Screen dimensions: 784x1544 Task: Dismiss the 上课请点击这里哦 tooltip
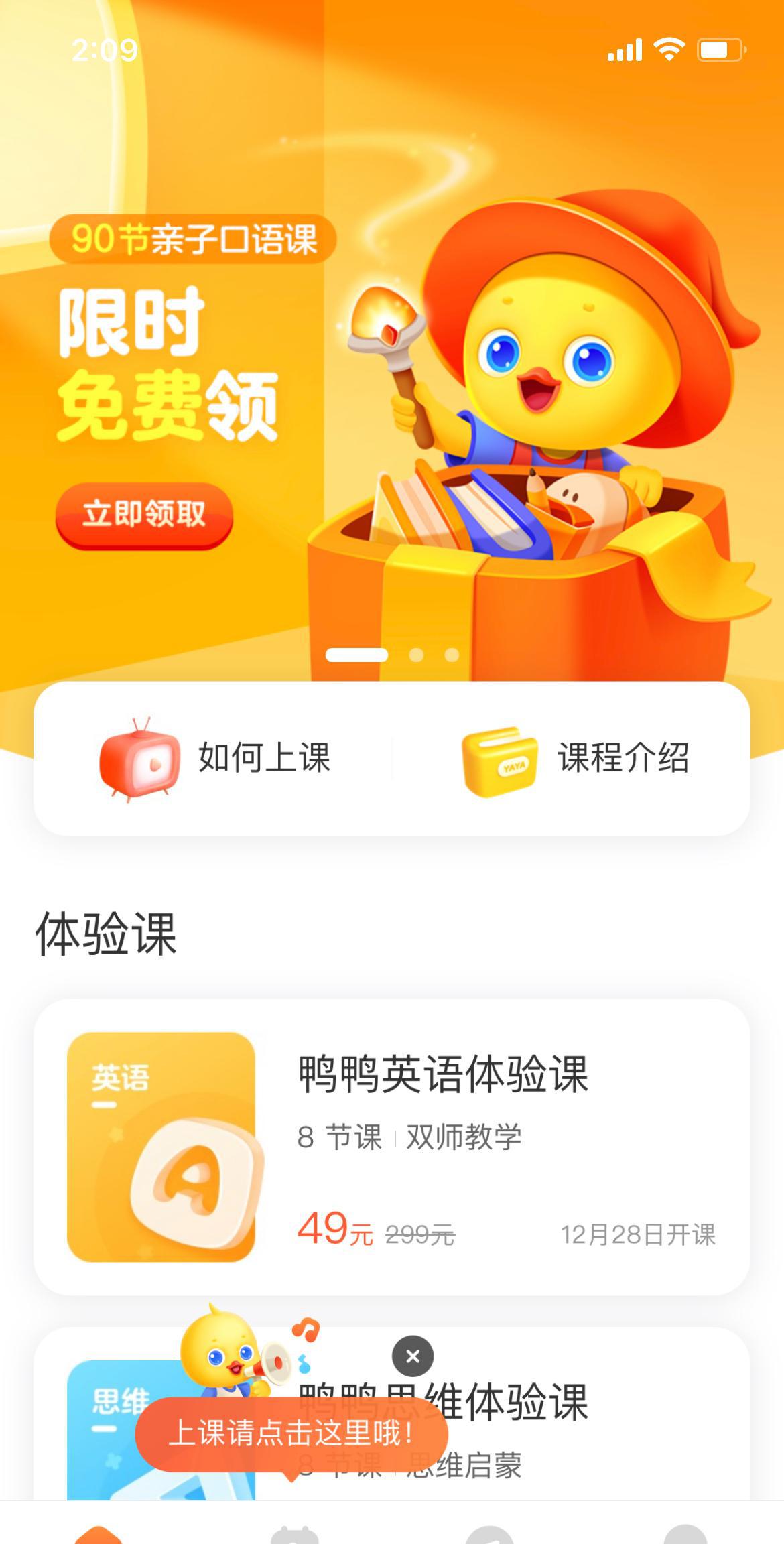pyautogui.click(x=413, y=1356)
